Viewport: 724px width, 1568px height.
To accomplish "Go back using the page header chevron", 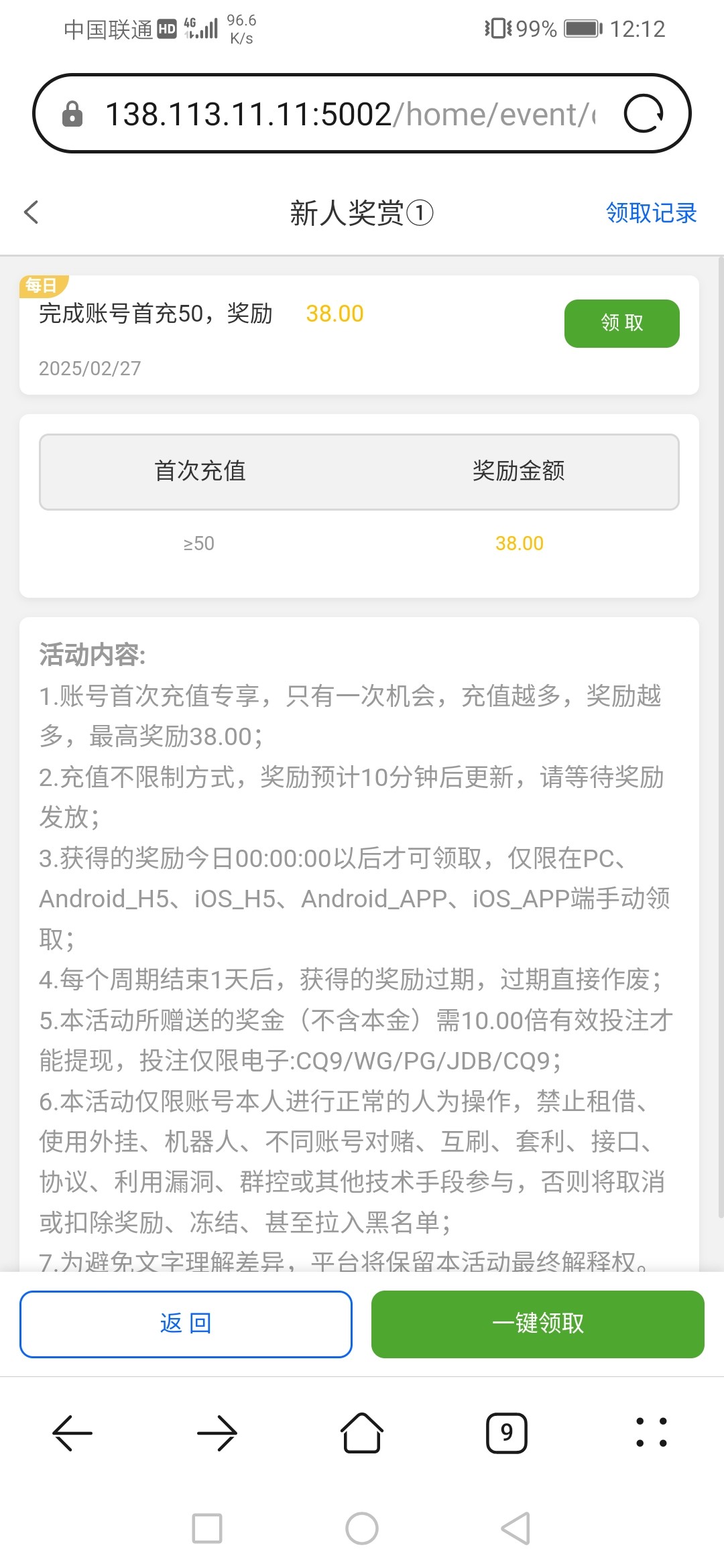I will [31, 212].
